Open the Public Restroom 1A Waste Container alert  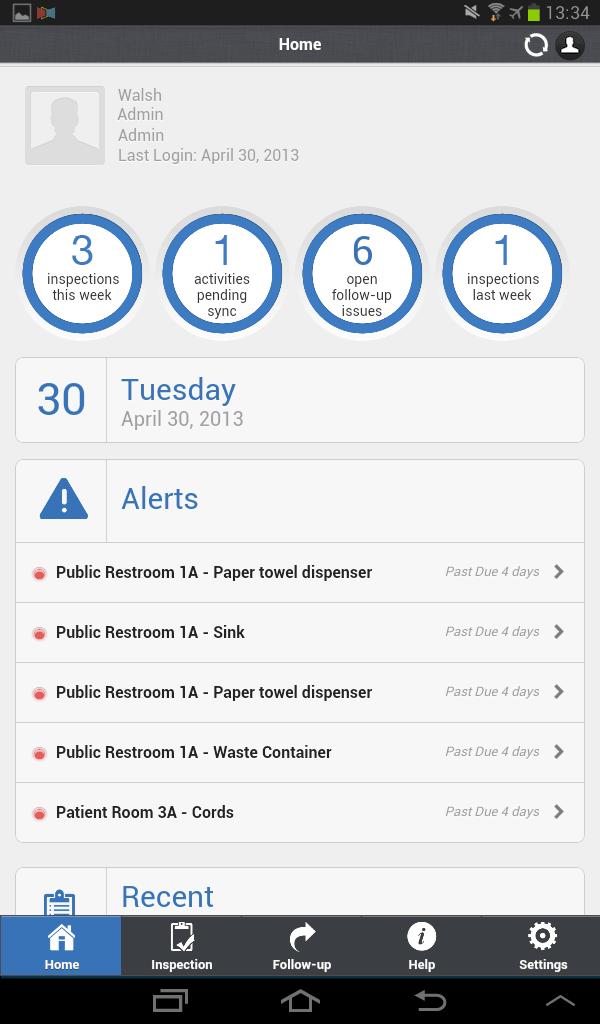[x=300, y=752]
